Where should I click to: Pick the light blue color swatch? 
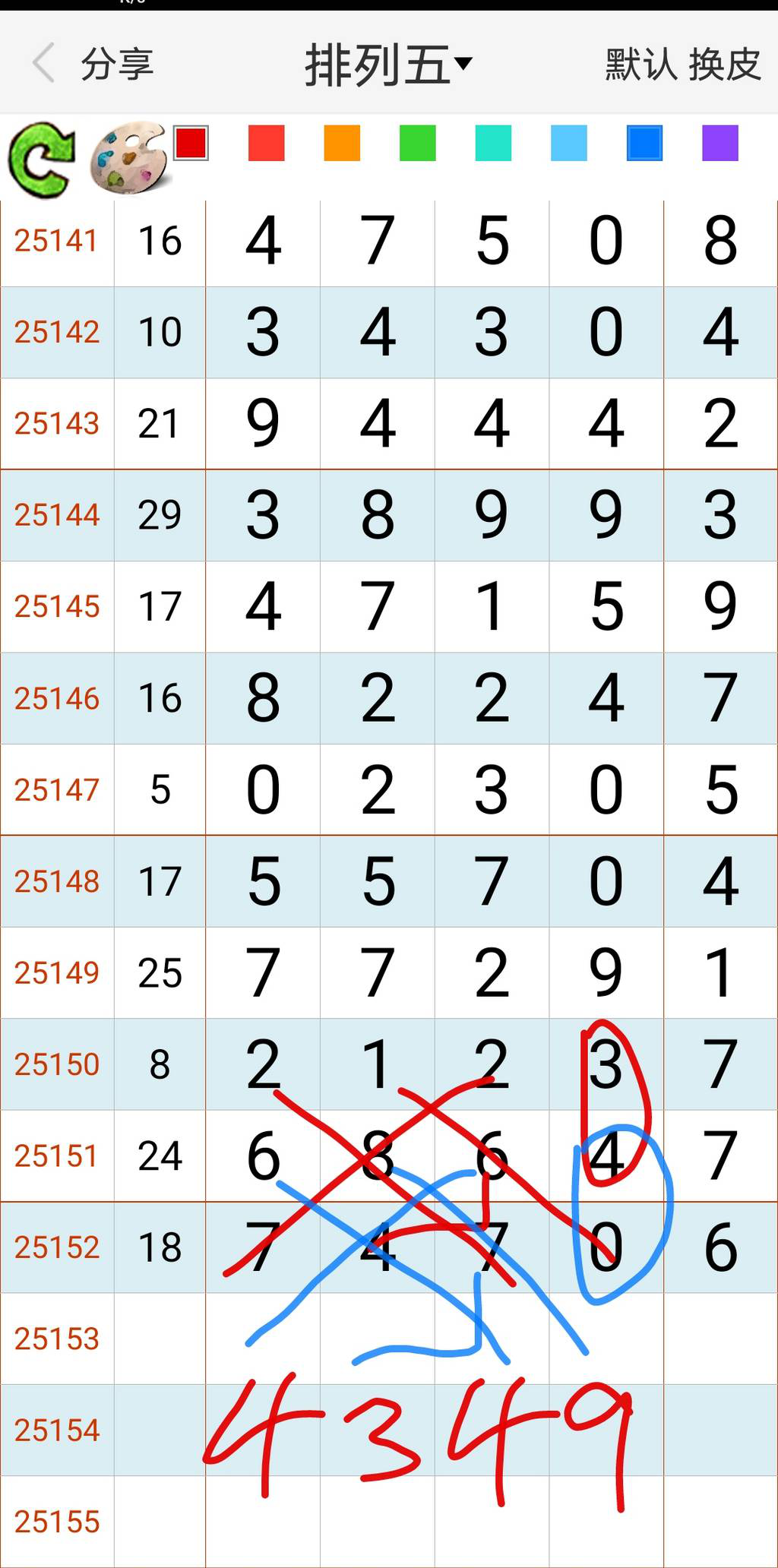[x=568, y=143]
